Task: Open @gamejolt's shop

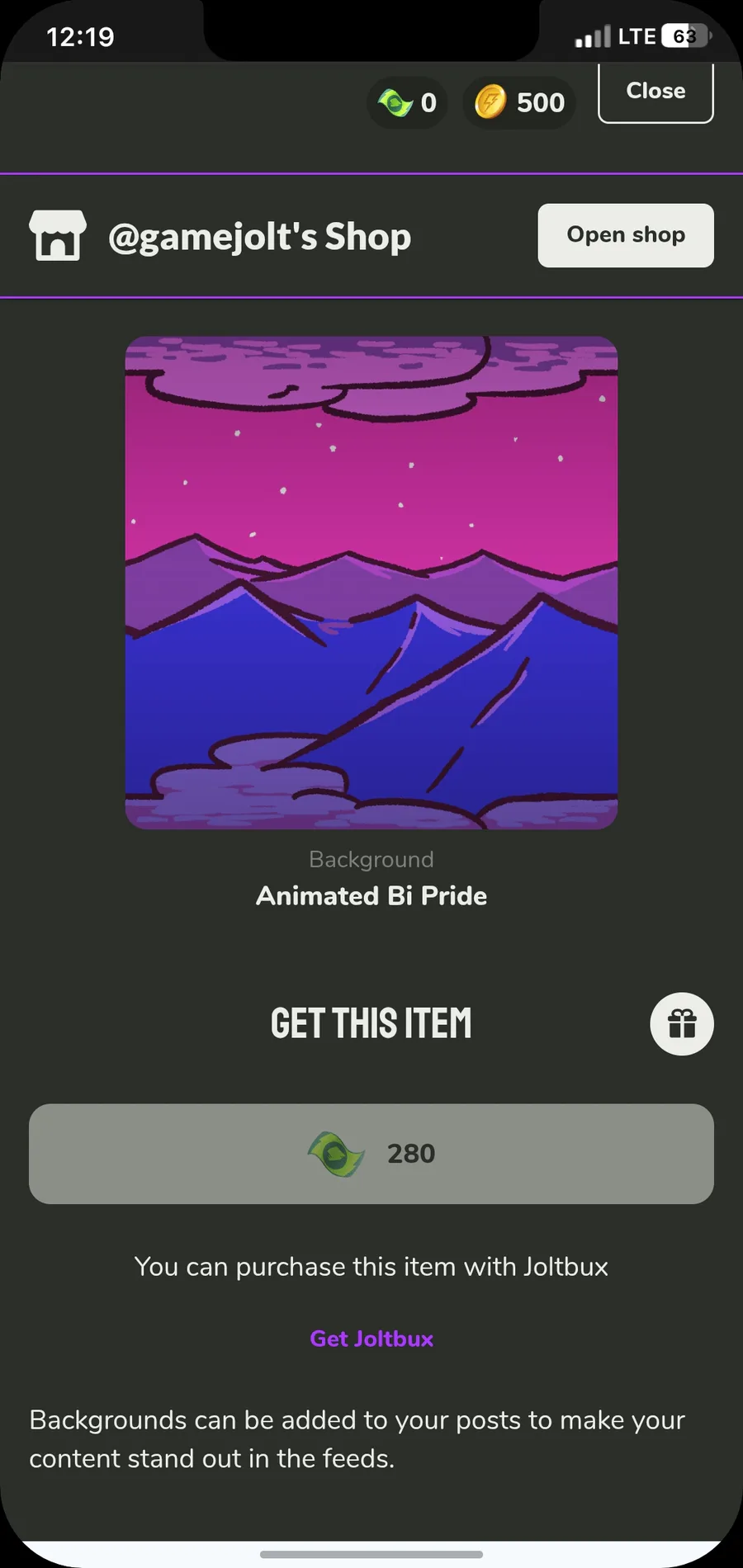Action: 626,235
